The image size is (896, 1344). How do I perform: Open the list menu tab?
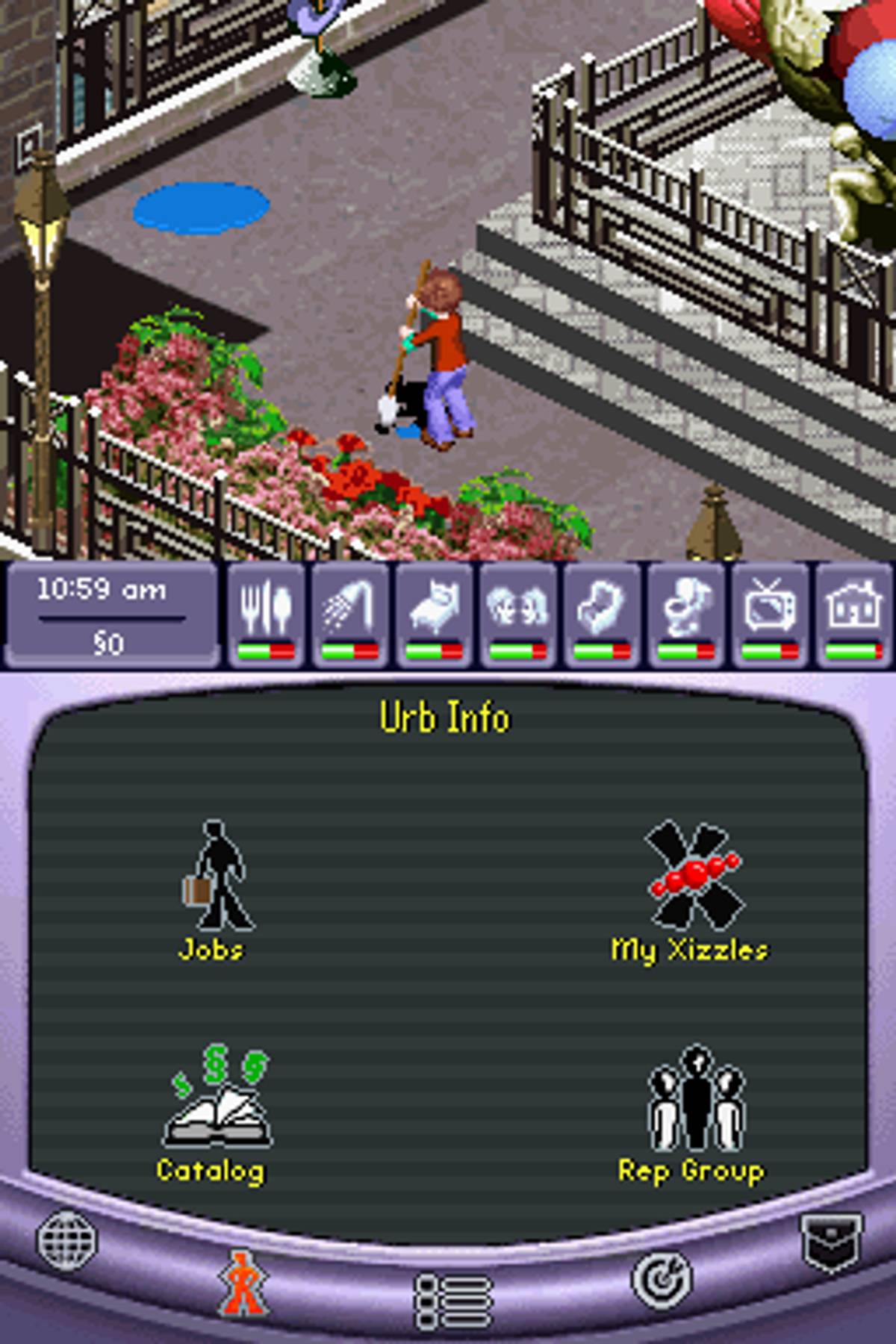point(452,1301)
